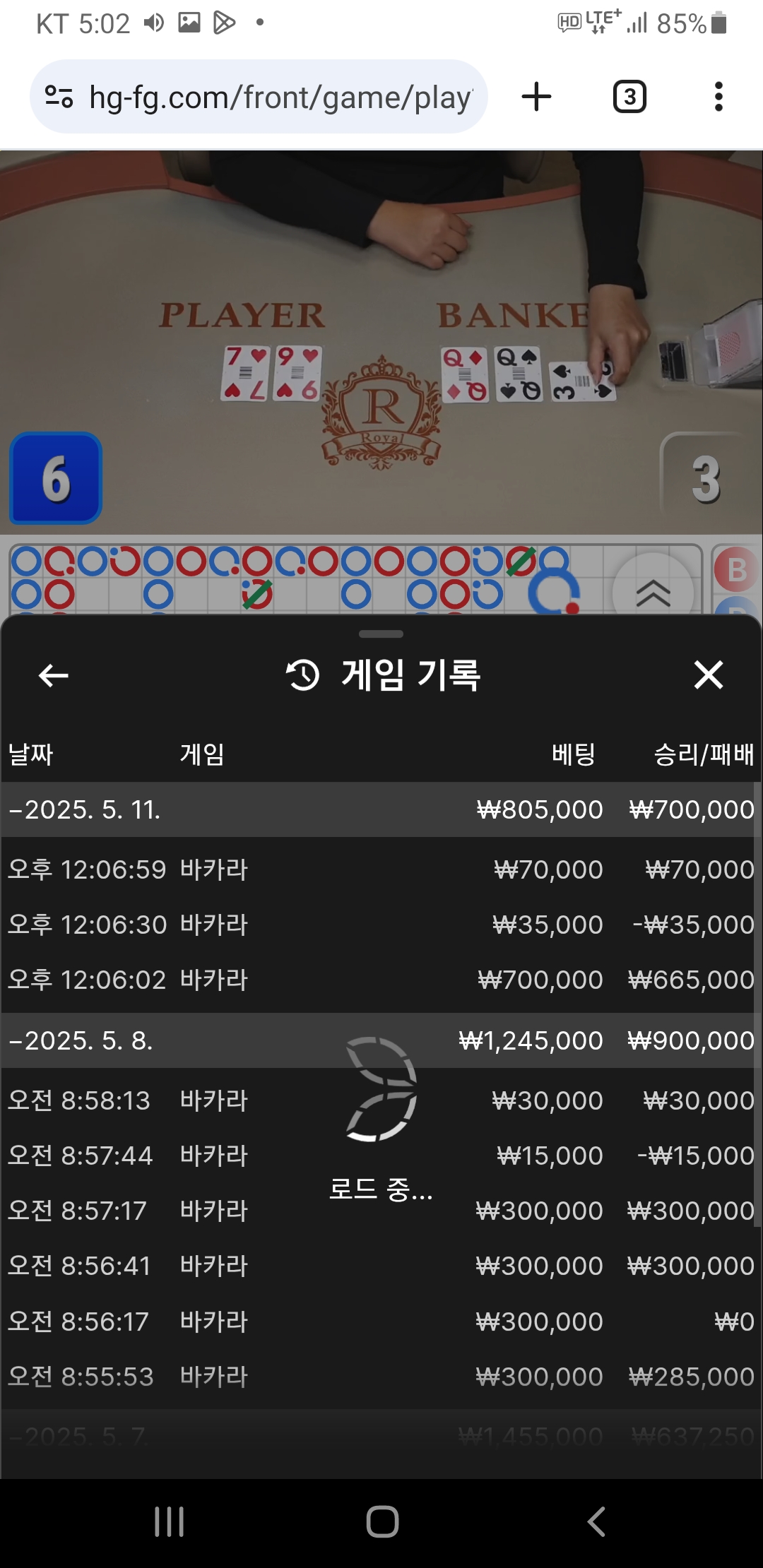Open the 오후 12:06:30 바카라 record

380,925
